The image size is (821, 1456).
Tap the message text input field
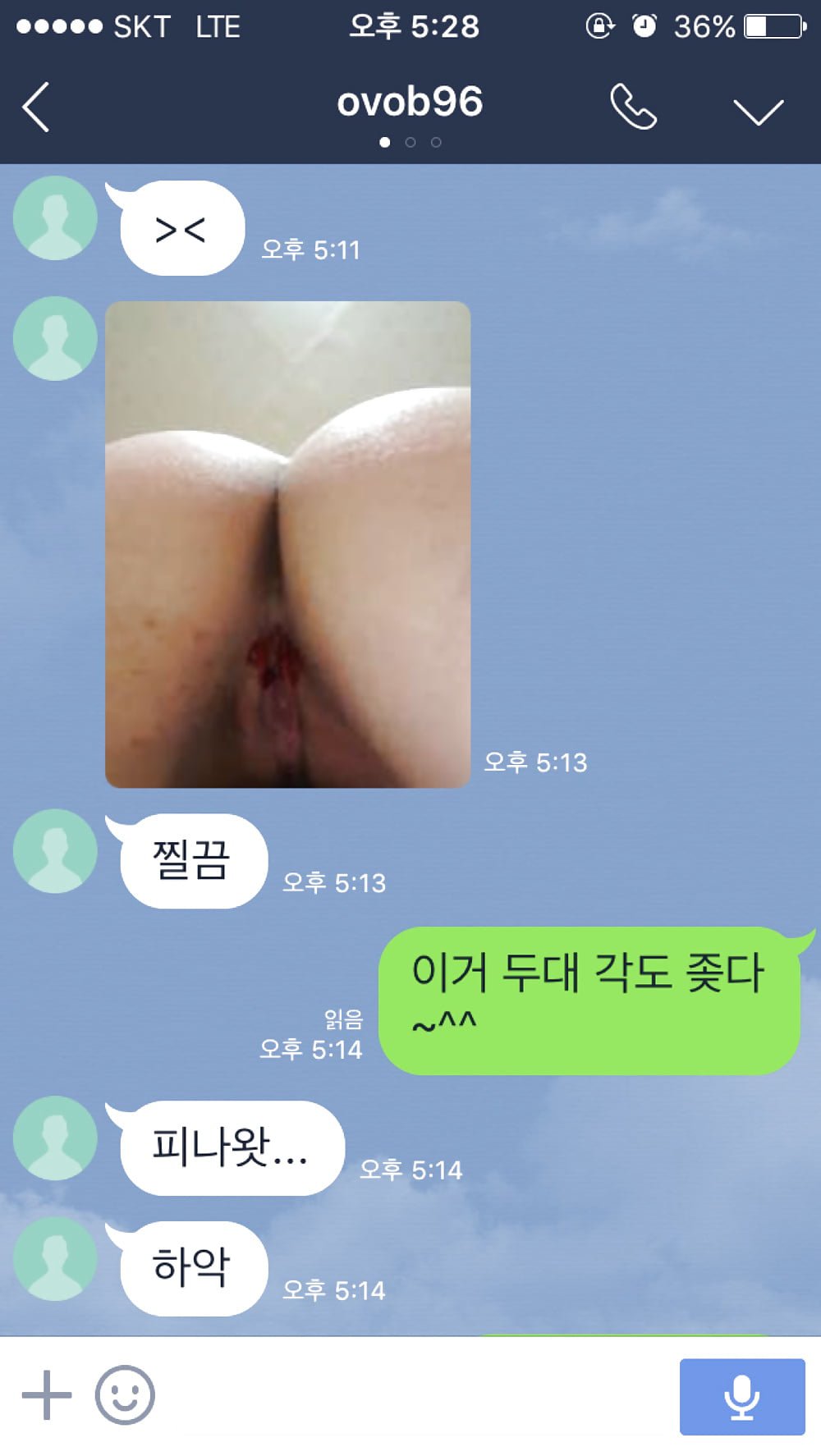pyautogui.click(x=410, y=1394)
